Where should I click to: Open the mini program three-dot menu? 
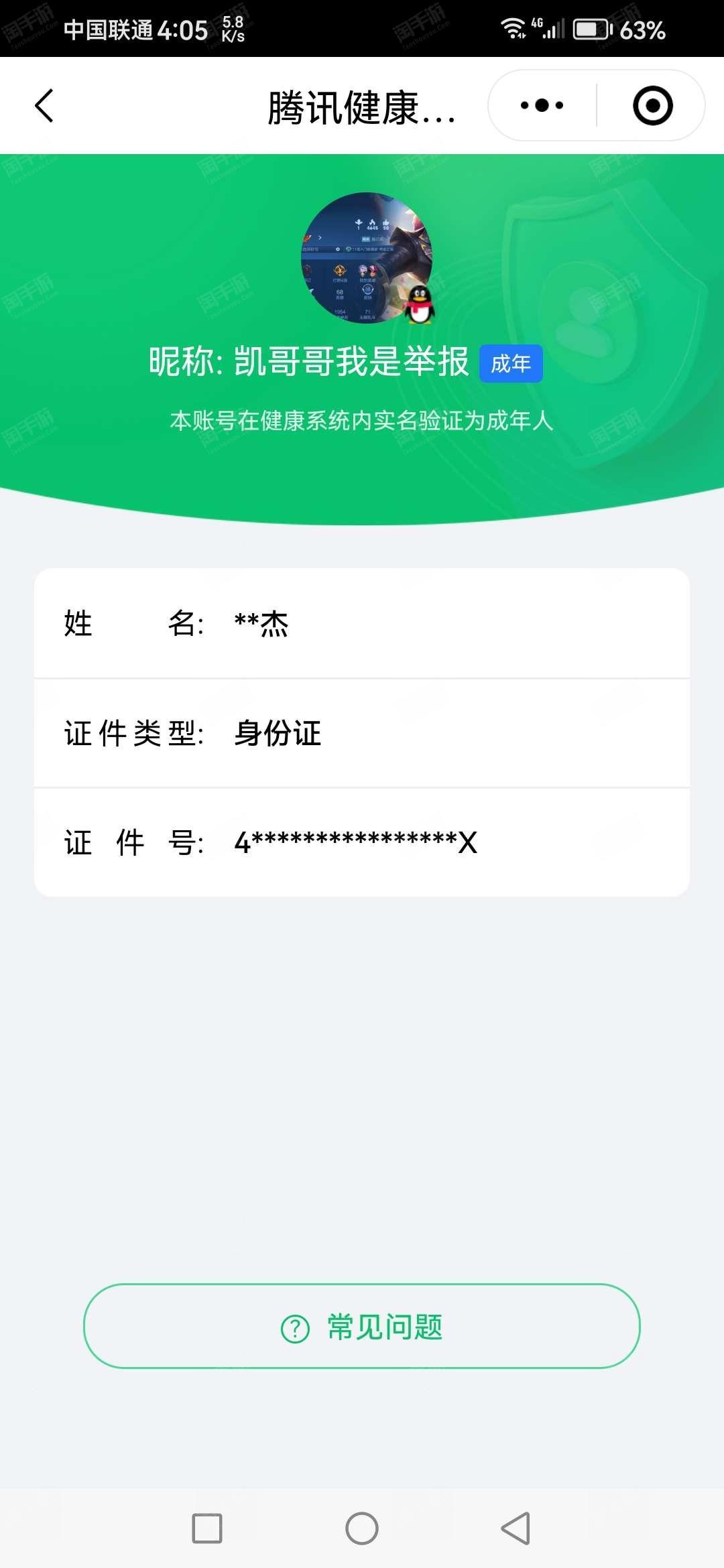tap(542, 105)
